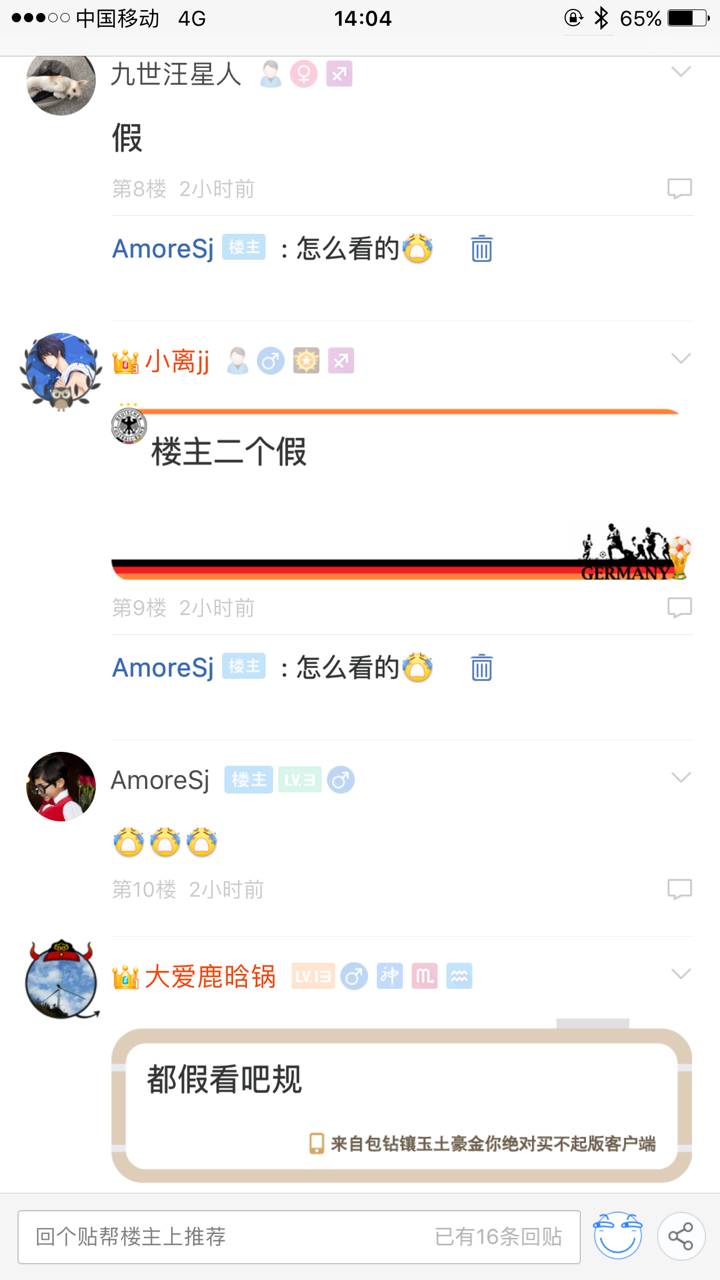This screenshot has height=1280, width=720.
Task: Expand options for 大爱鹿晗锅's post
Action: click(x=681, y=974)
